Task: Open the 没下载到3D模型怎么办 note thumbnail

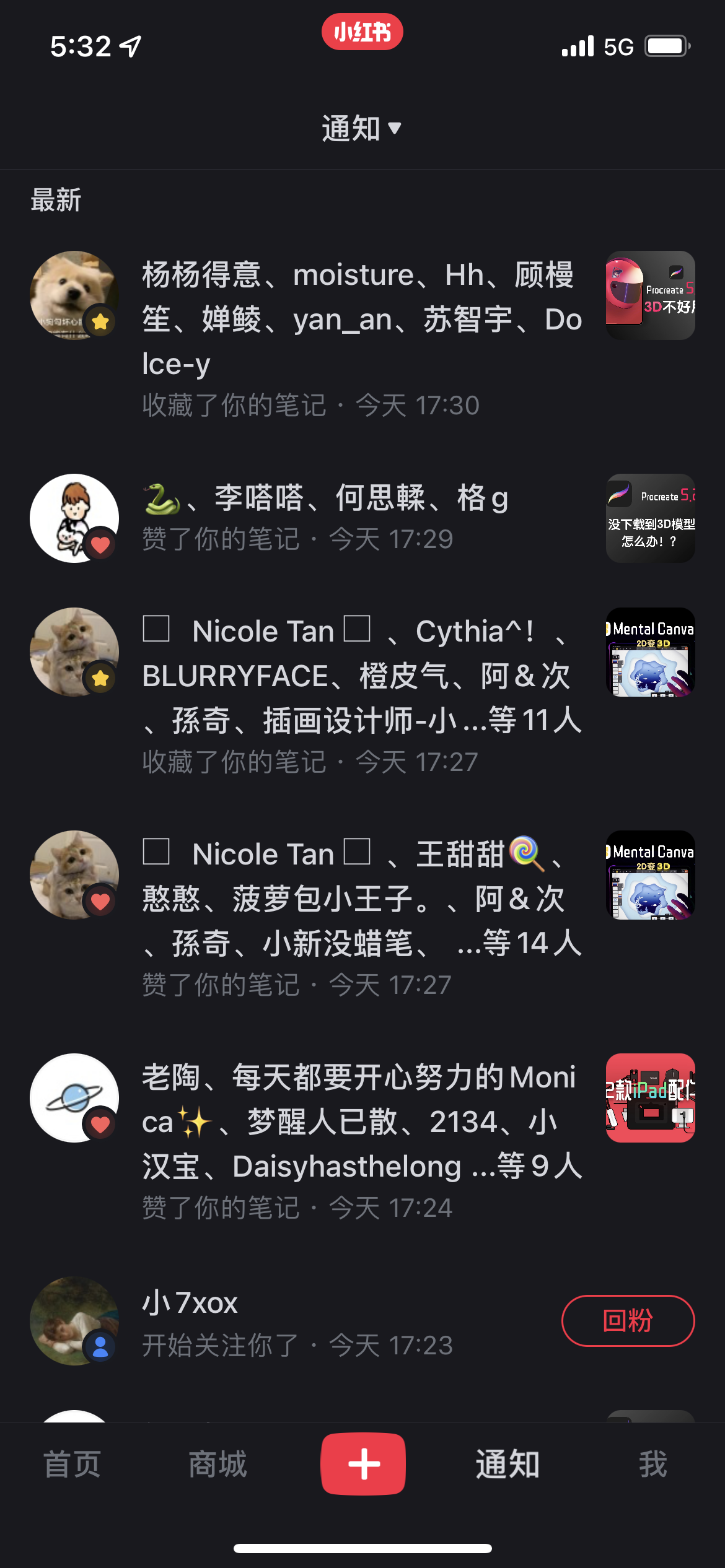Action: click(x=650, y=518)
